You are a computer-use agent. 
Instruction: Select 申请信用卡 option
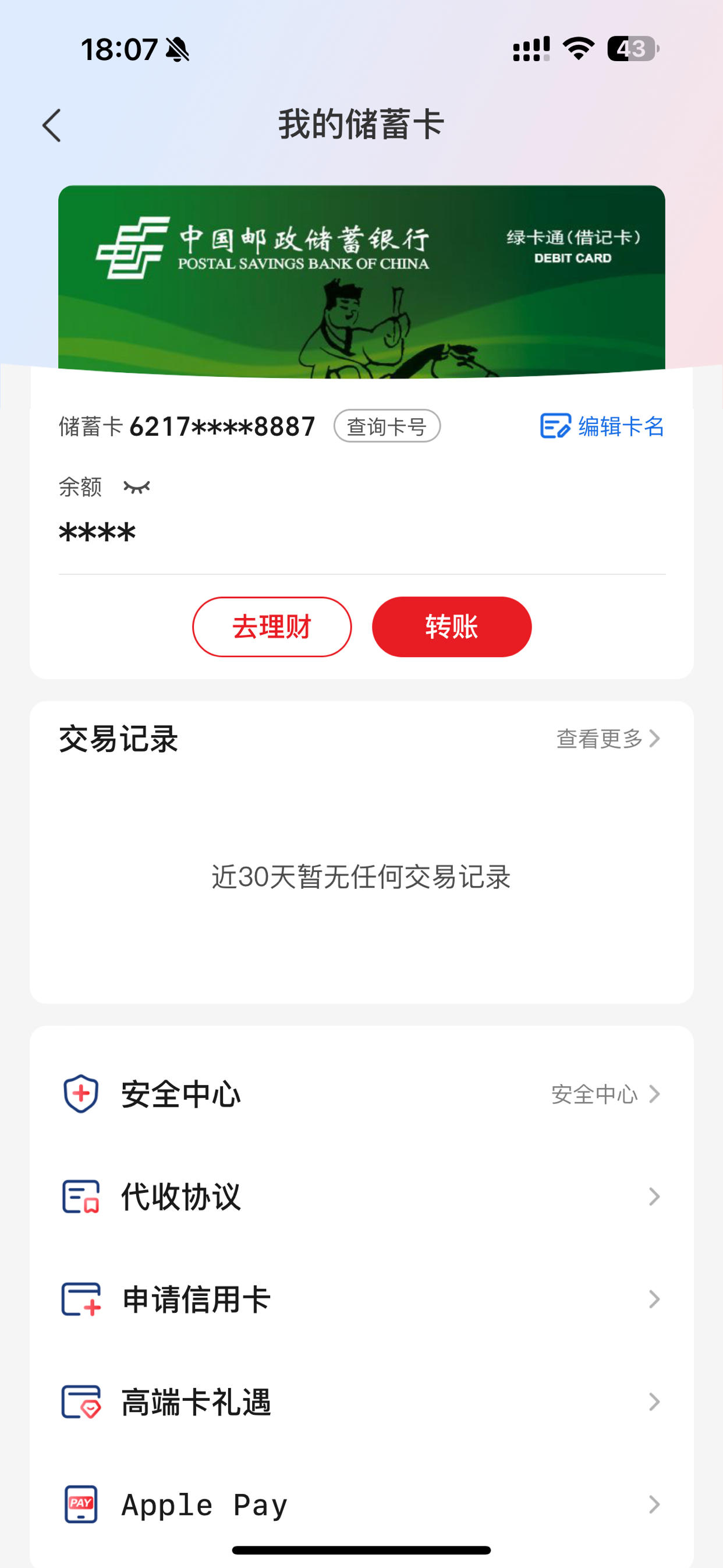(x=361, y=1299)
